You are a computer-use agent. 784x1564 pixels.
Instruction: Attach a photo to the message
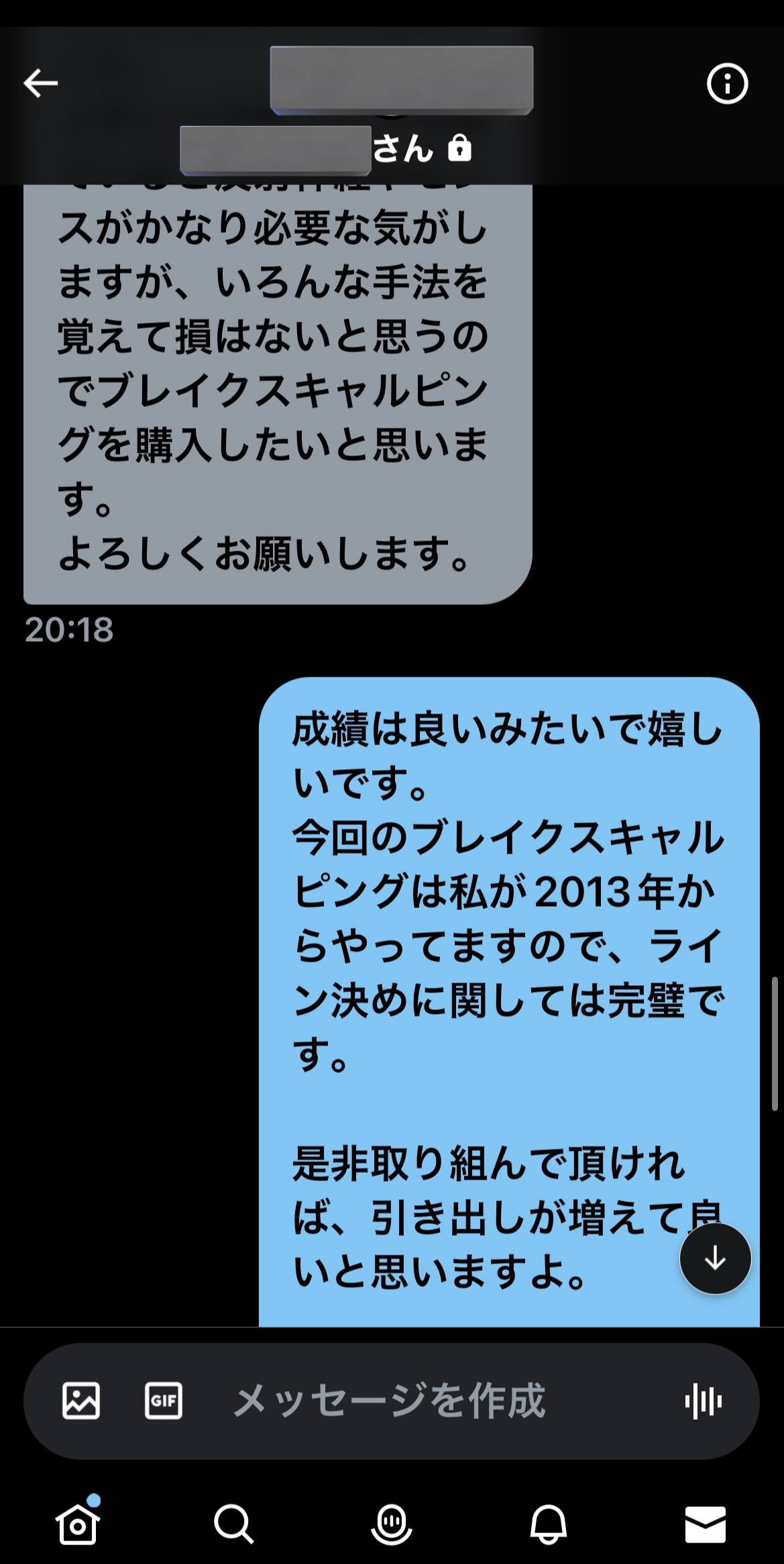point(81,1401)
